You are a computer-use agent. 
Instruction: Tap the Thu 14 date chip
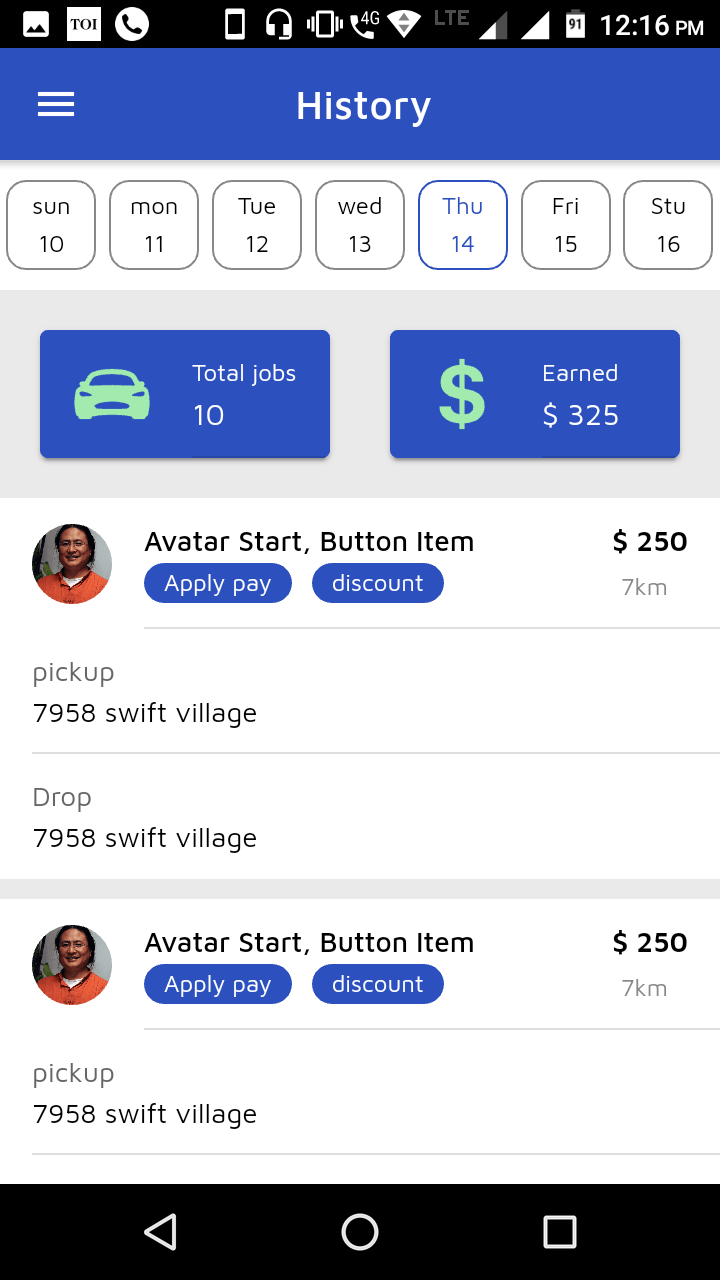[463, 225]
